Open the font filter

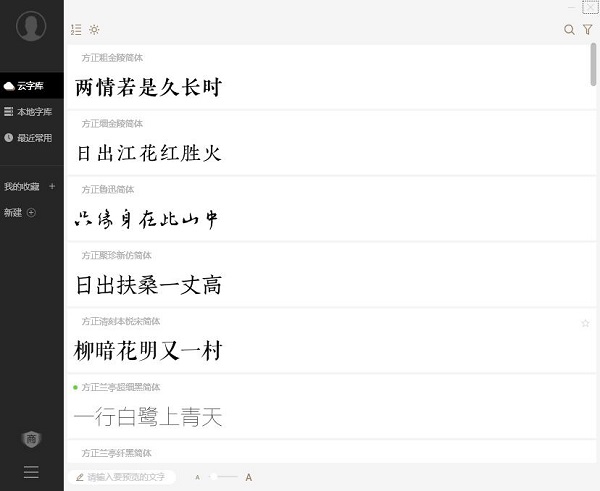click(587, 30)
